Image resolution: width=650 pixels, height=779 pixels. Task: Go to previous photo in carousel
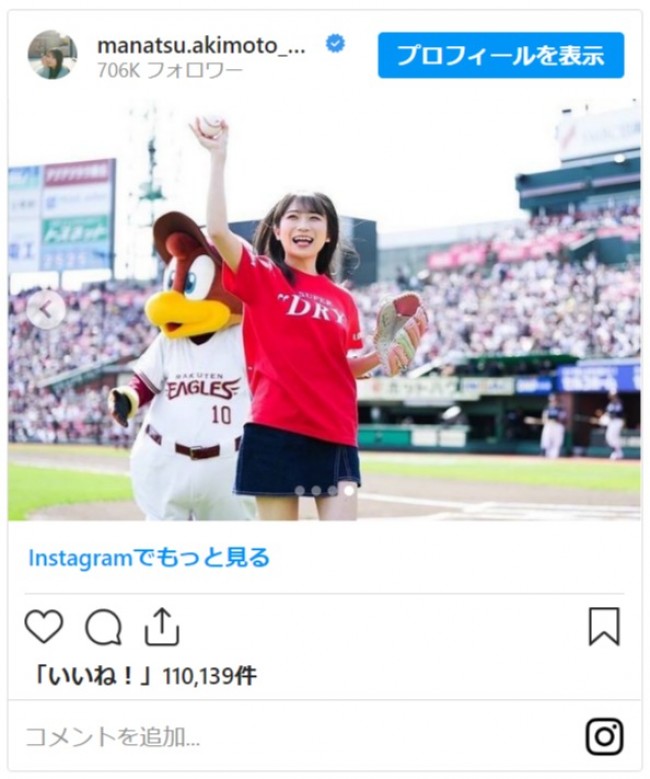point(45,310)
